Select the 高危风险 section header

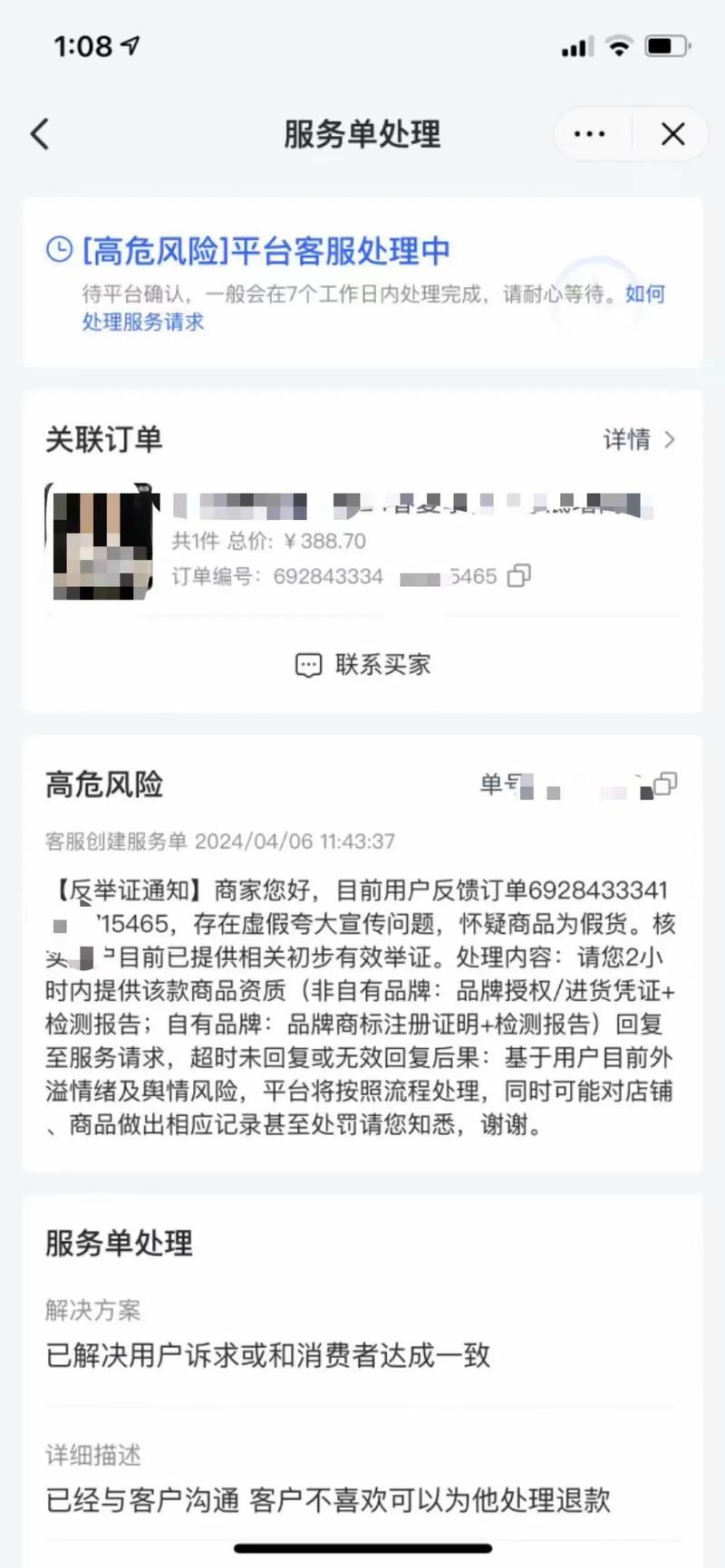[102, 786]
